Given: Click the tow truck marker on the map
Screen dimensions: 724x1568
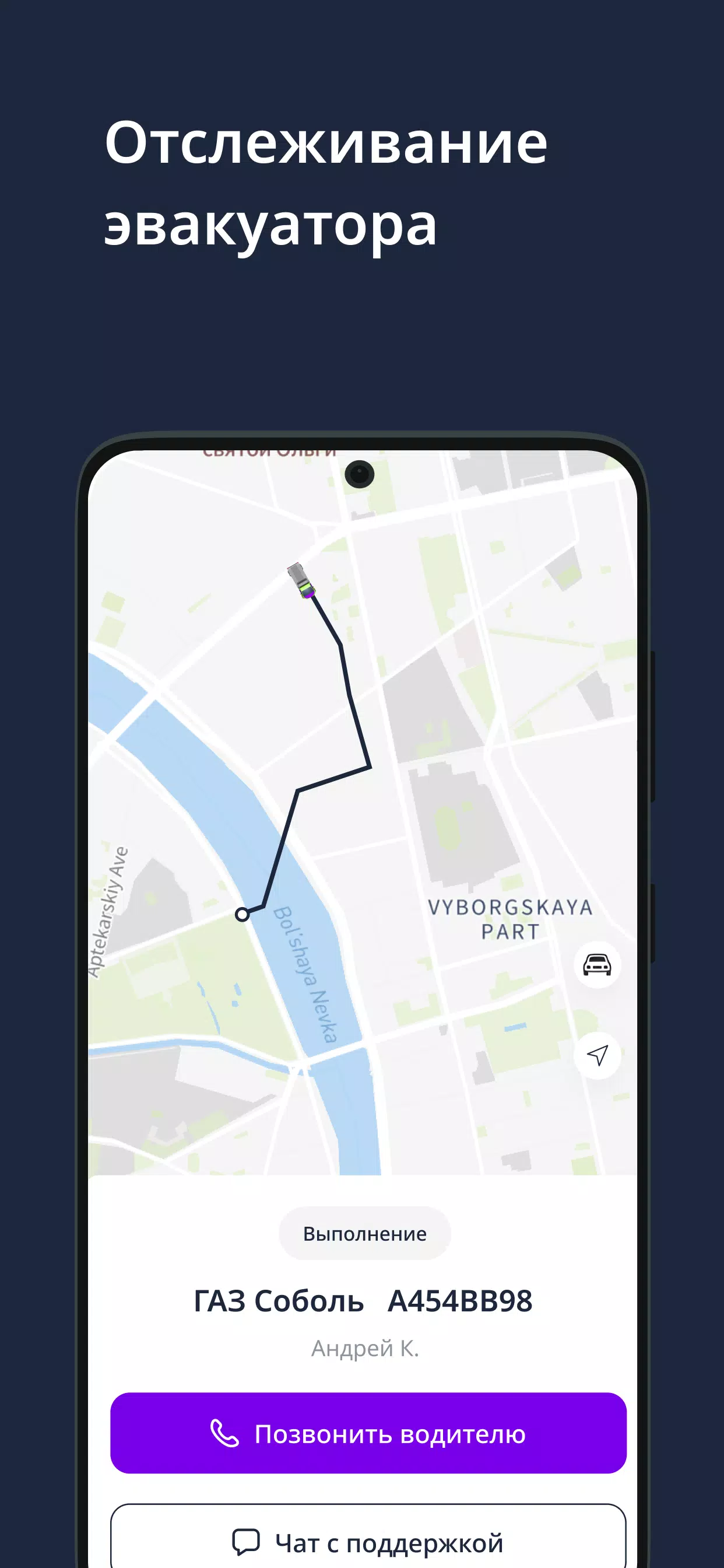Looking at the screenshot, I should pos(301,582).
